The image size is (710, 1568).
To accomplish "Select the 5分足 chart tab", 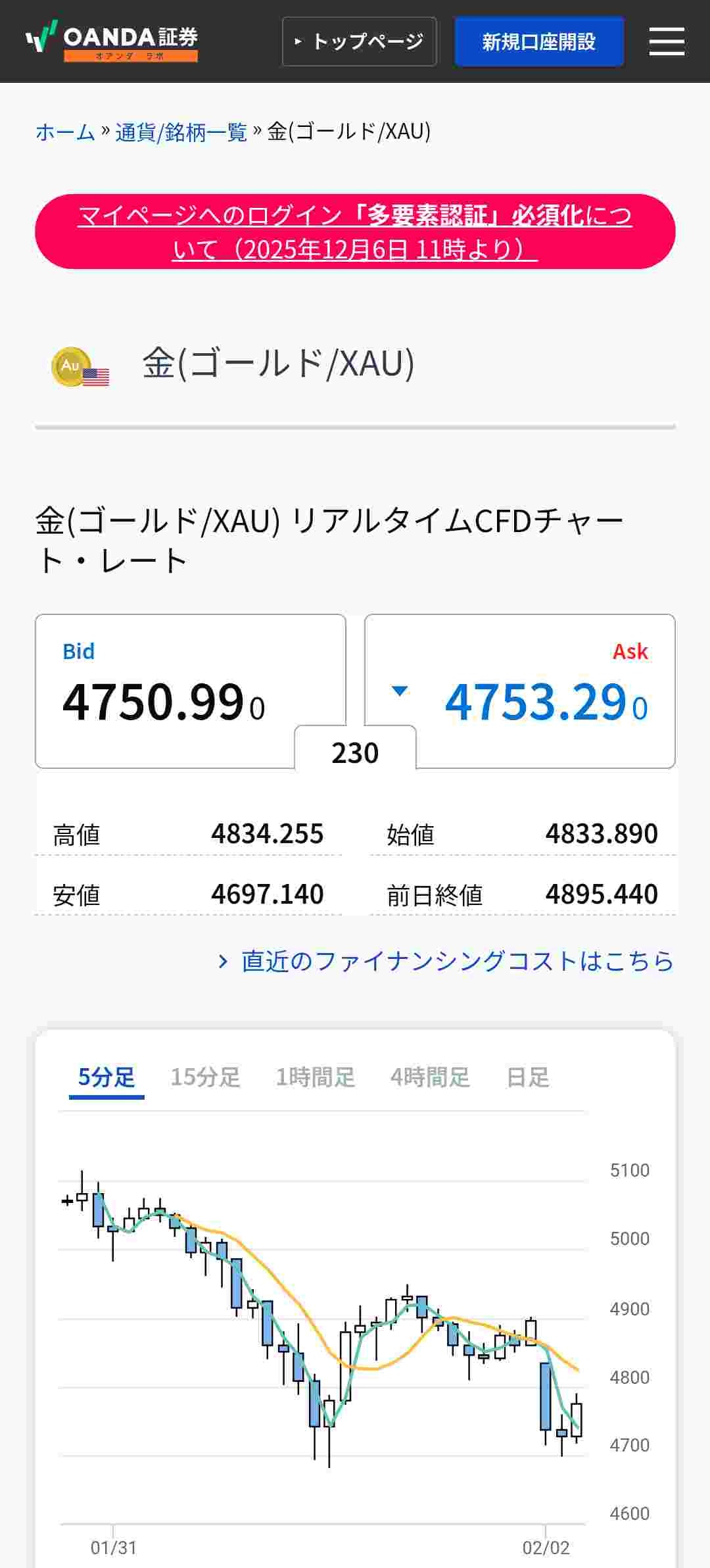I will (106, 1077).
